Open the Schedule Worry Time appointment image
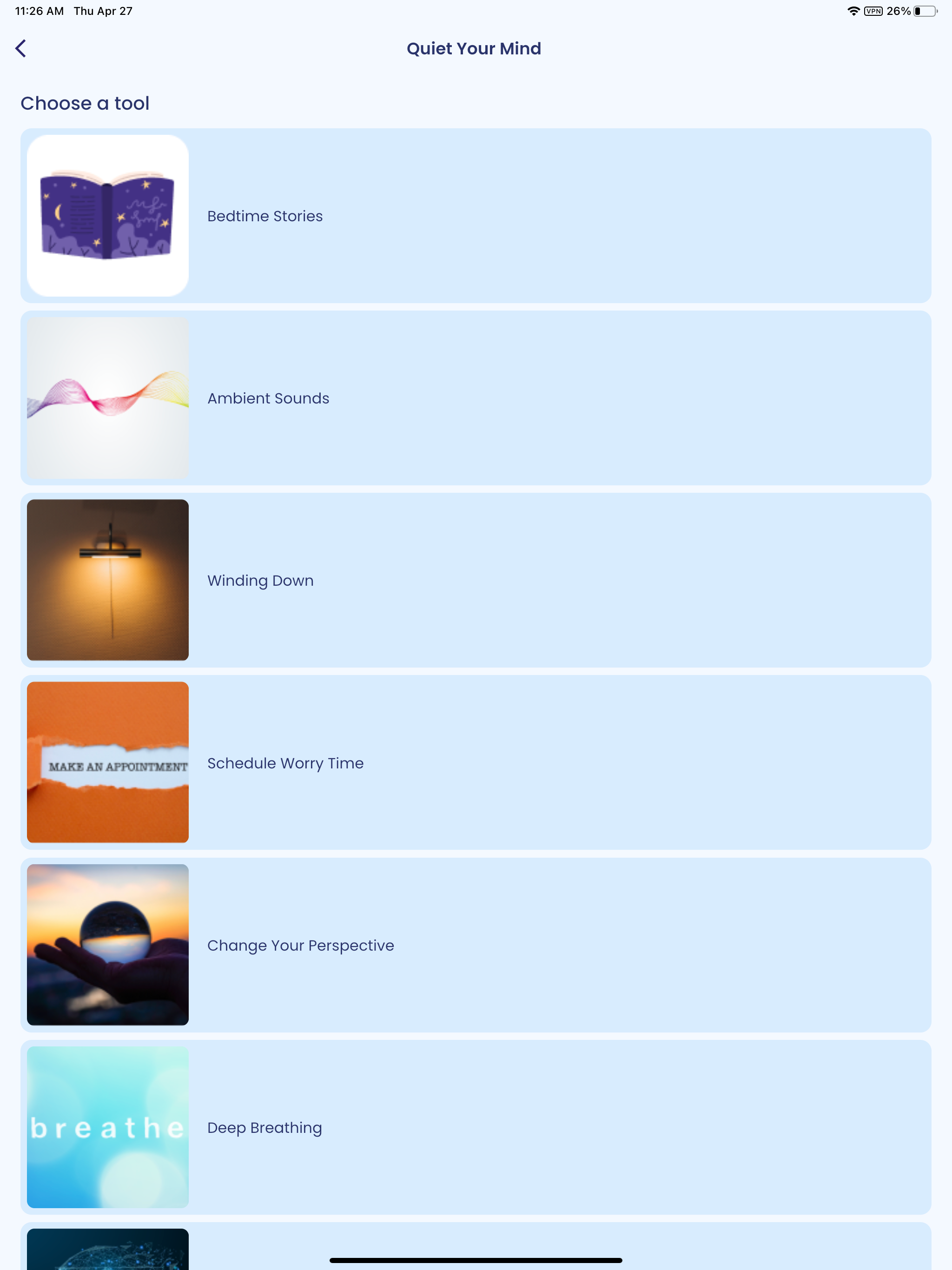Screen dimensions: 952x1270 pyautogui.click(x=107, y=762)
